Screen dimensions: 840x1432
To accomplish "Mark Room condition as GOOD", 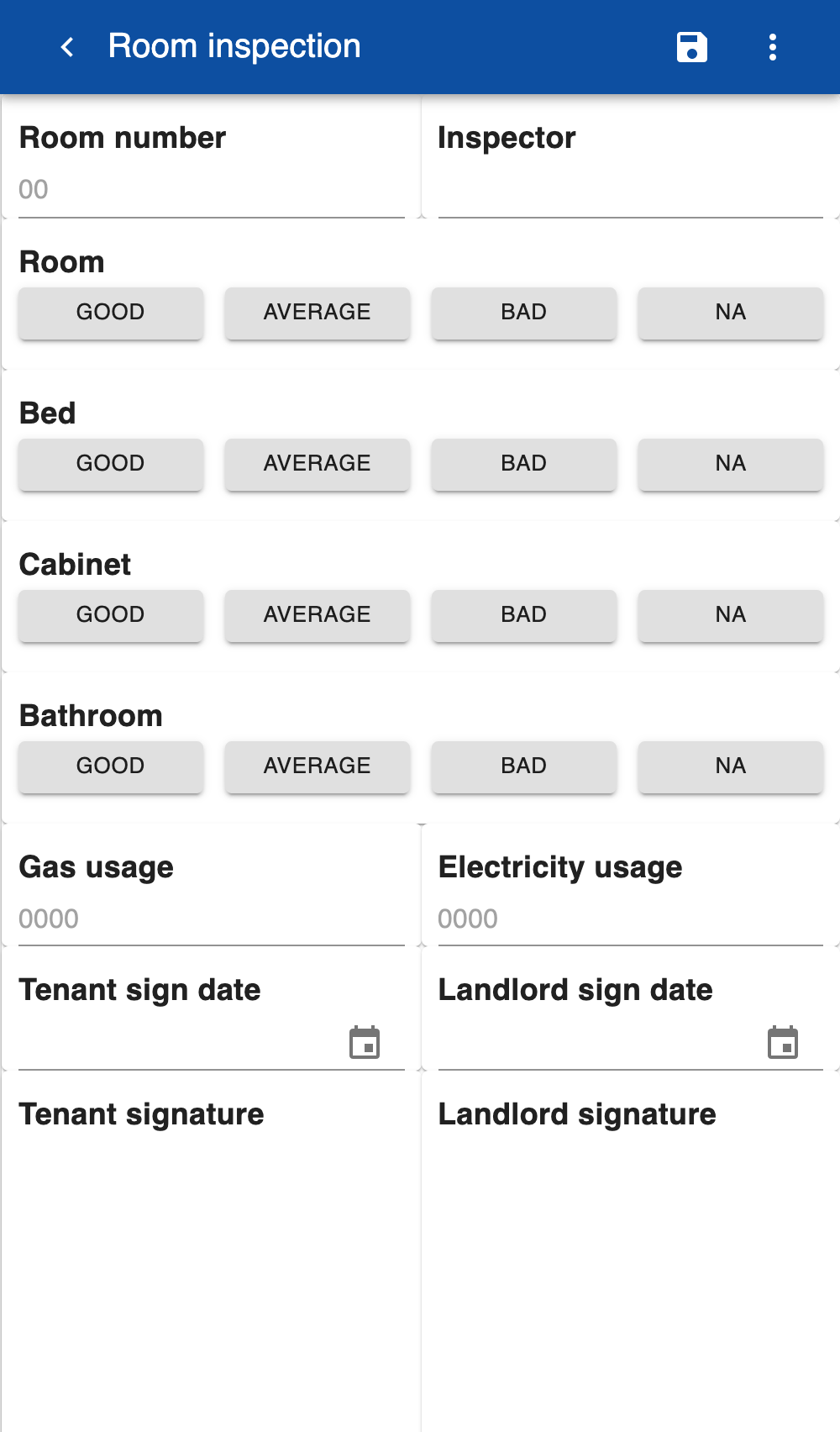I will (x=111, y=313).
